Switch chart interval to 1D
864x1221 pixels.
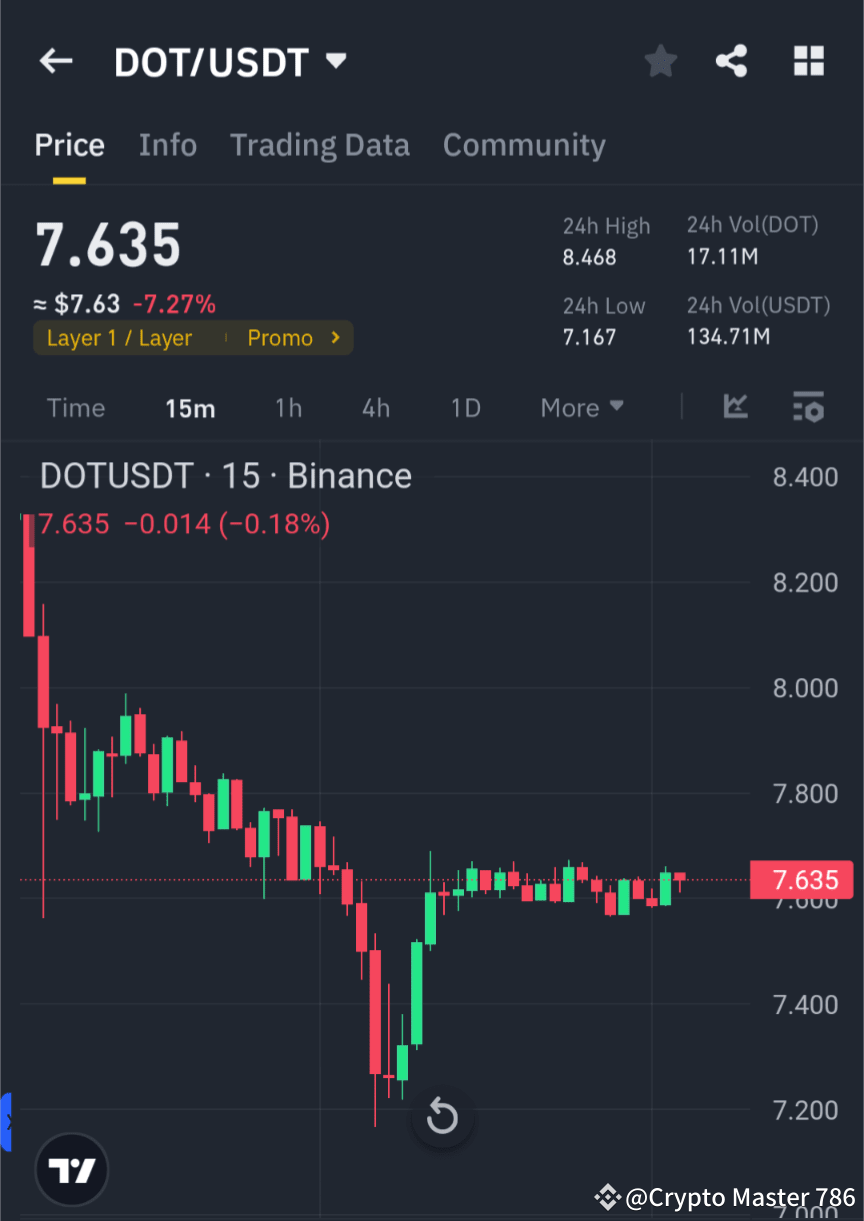[465, 407]
